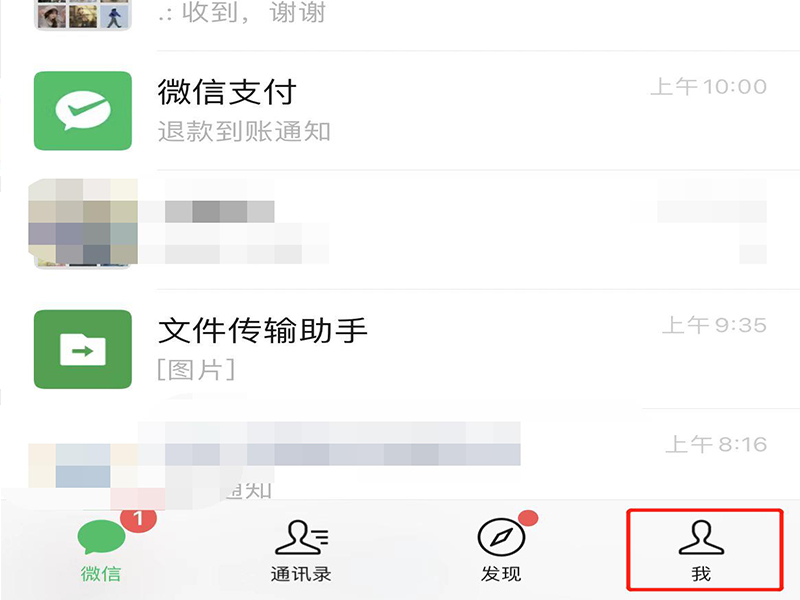Open the 文件传输助手 chat
Viewport: 800px width, 600px height.
pos(400,348)
